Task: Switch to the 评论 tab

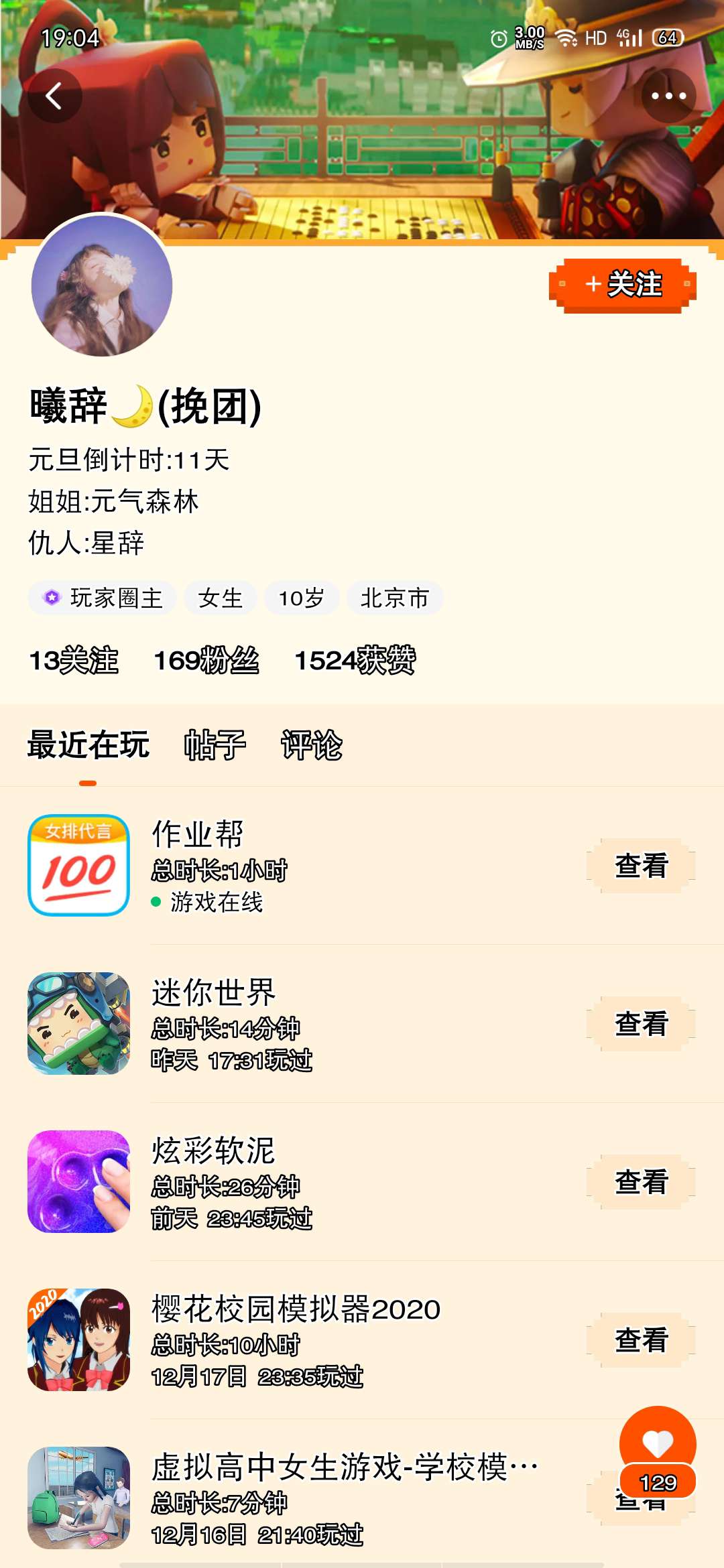Action: click(312, 745)
